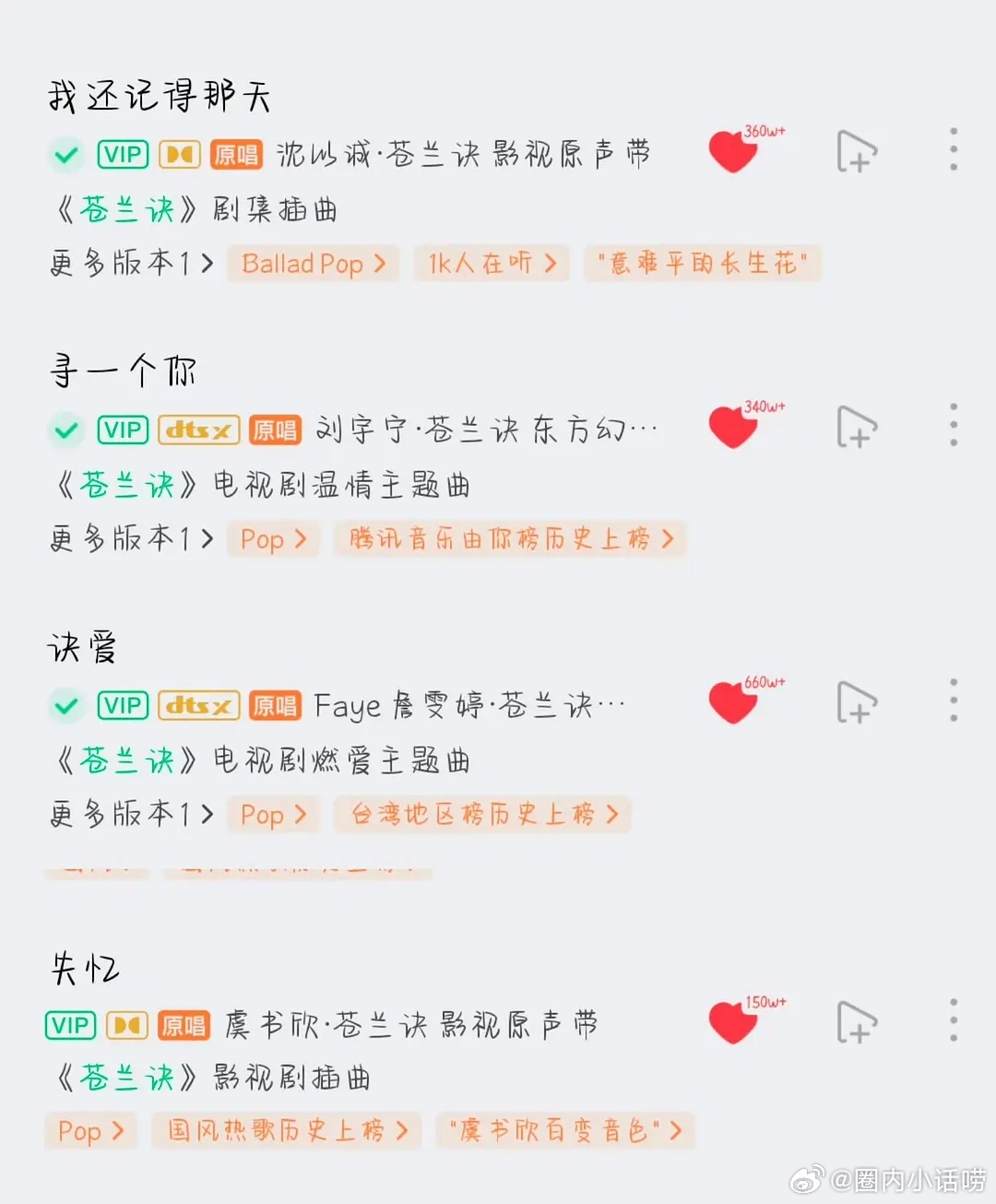Screen dimensions: 996x1204
Task: Tap the VIP badge on 我还记得那天
Action: 123,154
